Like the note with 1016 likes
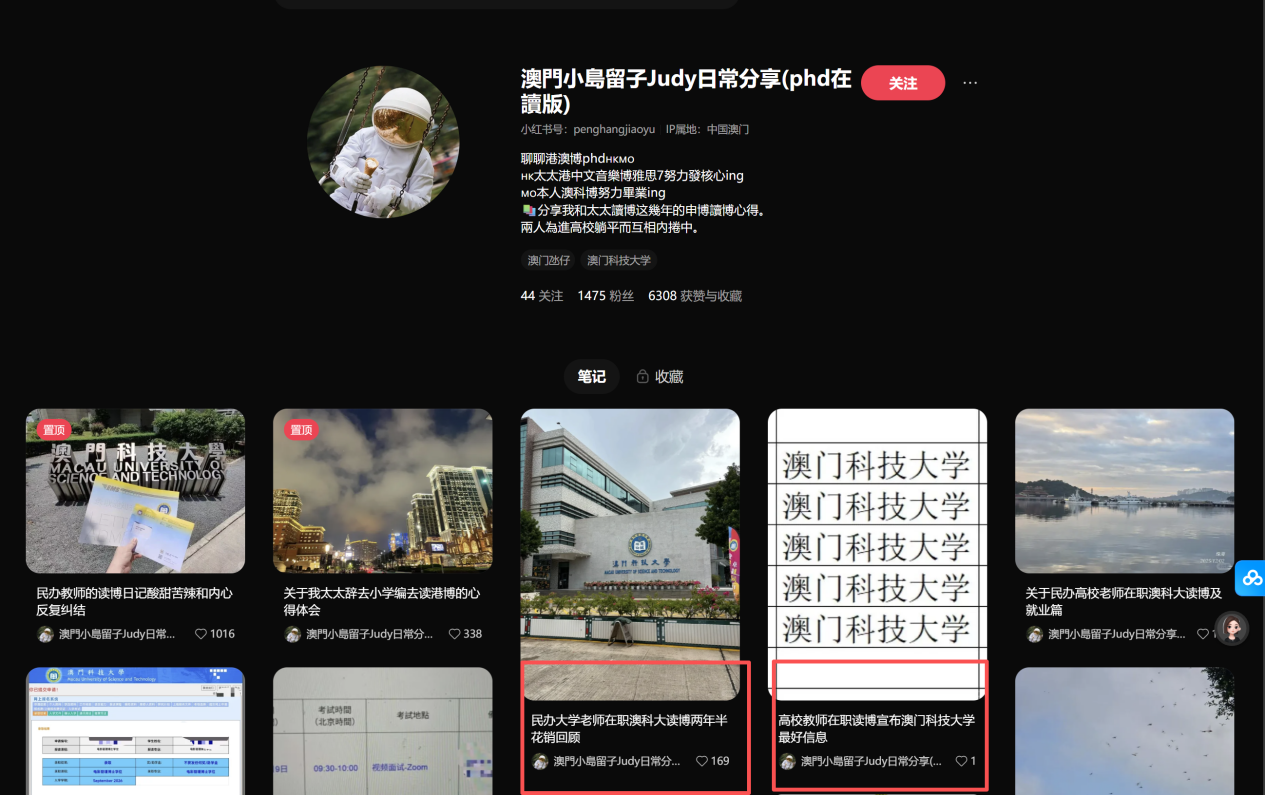The height and width of the screenshot is (795, 1265). [201, 634]
